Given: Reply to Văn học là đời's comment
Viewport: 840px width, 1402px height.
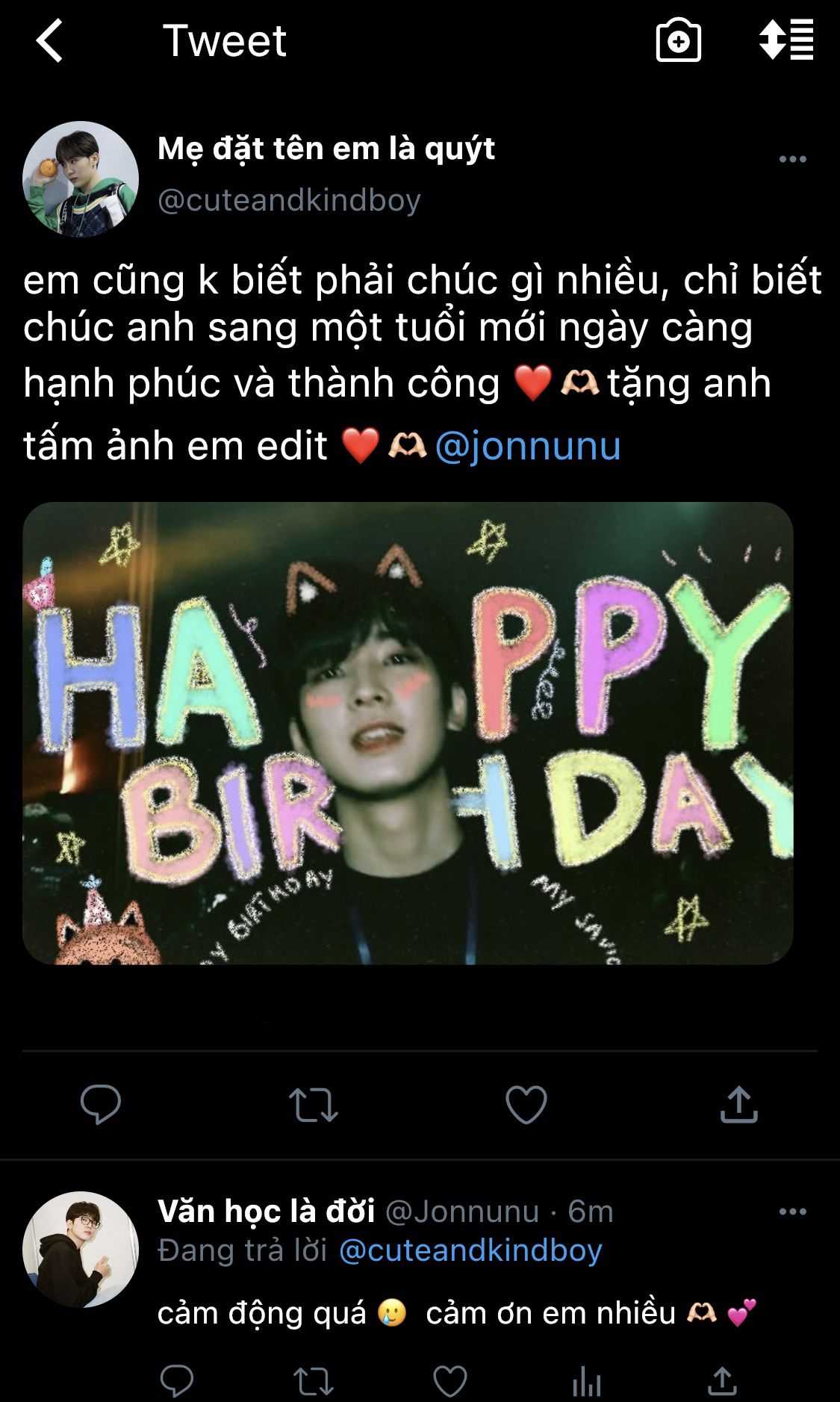Looking at the screenshot, I should coord(177,1381).
